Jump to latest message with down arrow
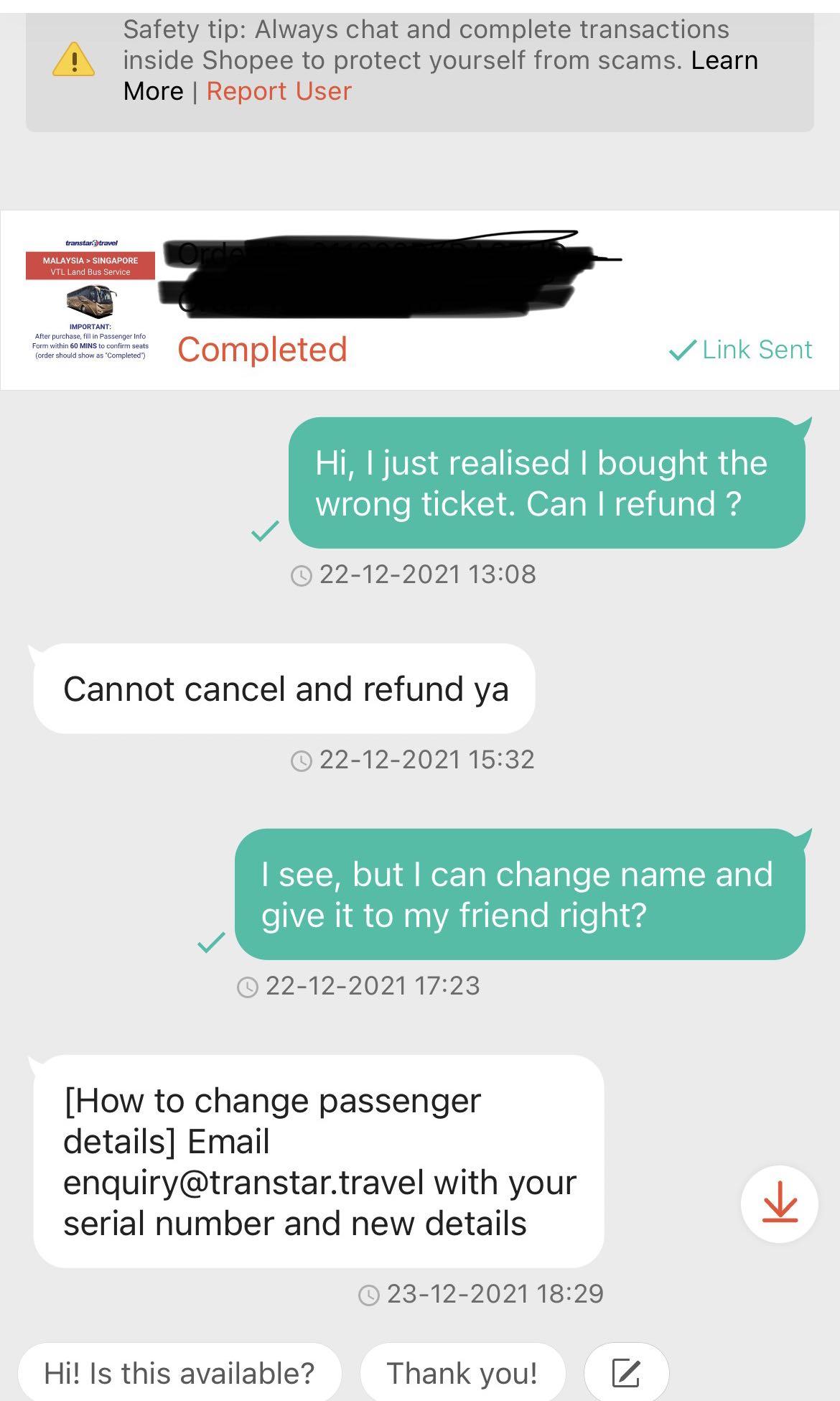 [779, 1204]
